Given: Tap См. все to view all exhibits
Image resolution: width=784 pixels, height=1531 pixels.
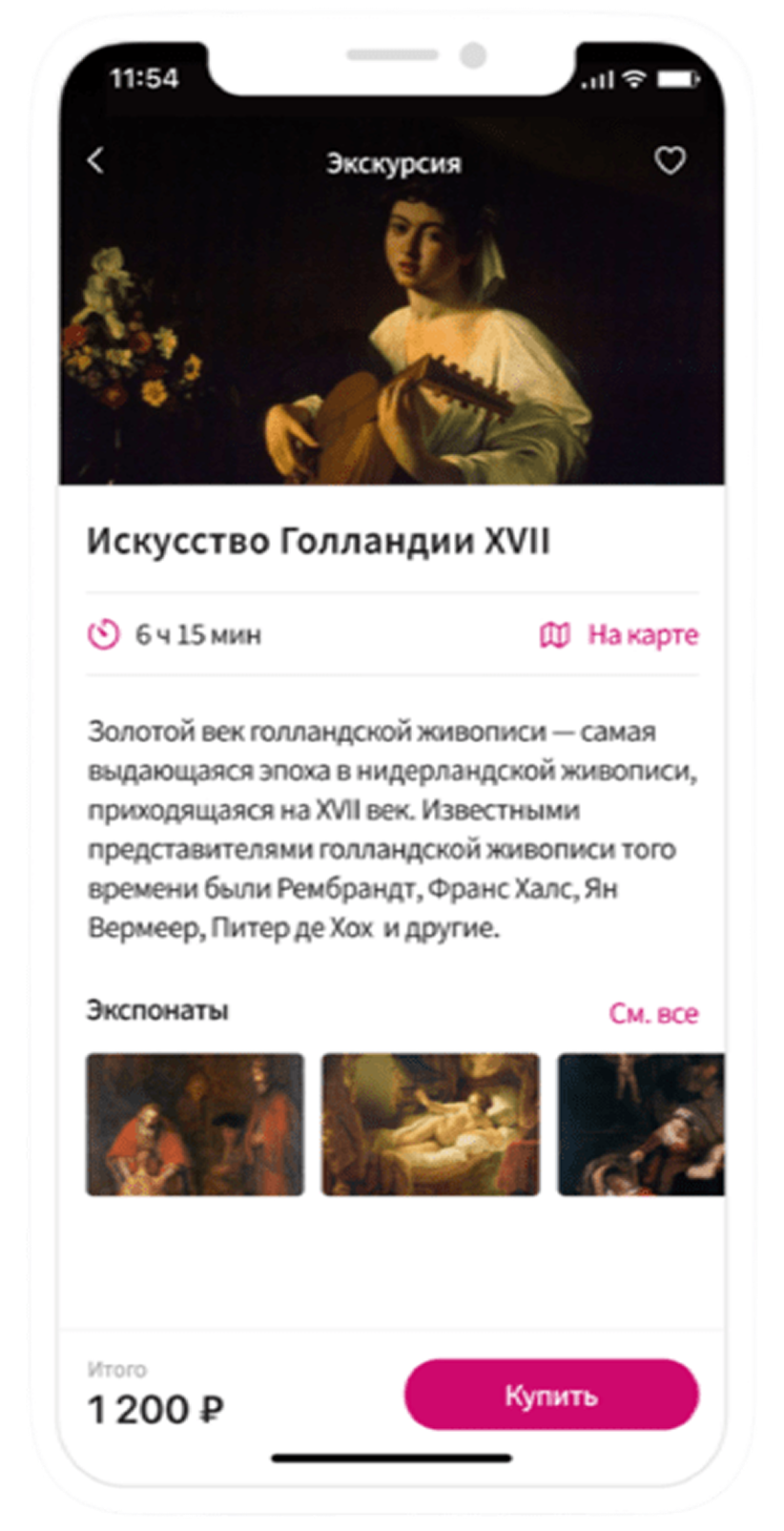Looking at the screenshot, I should click(653, 1013).
